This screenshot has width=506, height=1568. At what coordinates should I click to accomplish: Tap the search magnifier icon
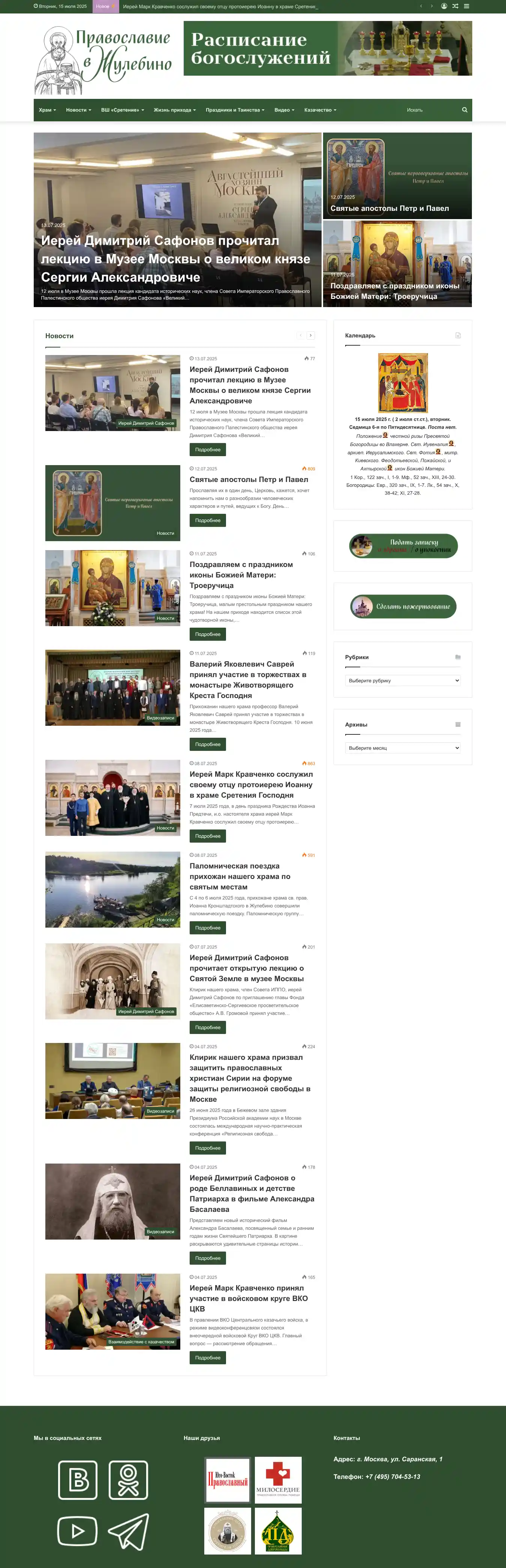coord(465,110)
